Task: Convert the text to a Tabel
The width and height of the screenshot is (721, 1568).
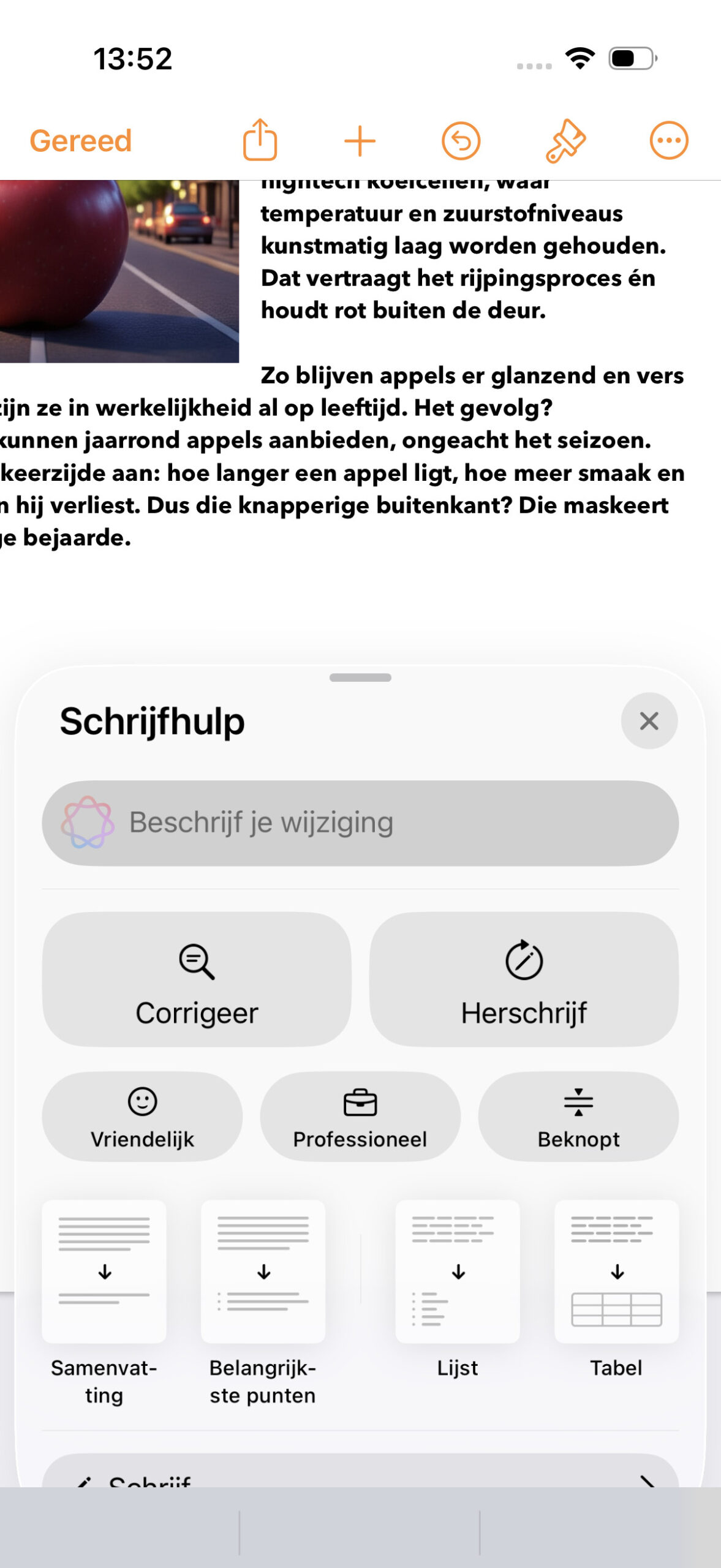Action: [x=616, y=1273]
